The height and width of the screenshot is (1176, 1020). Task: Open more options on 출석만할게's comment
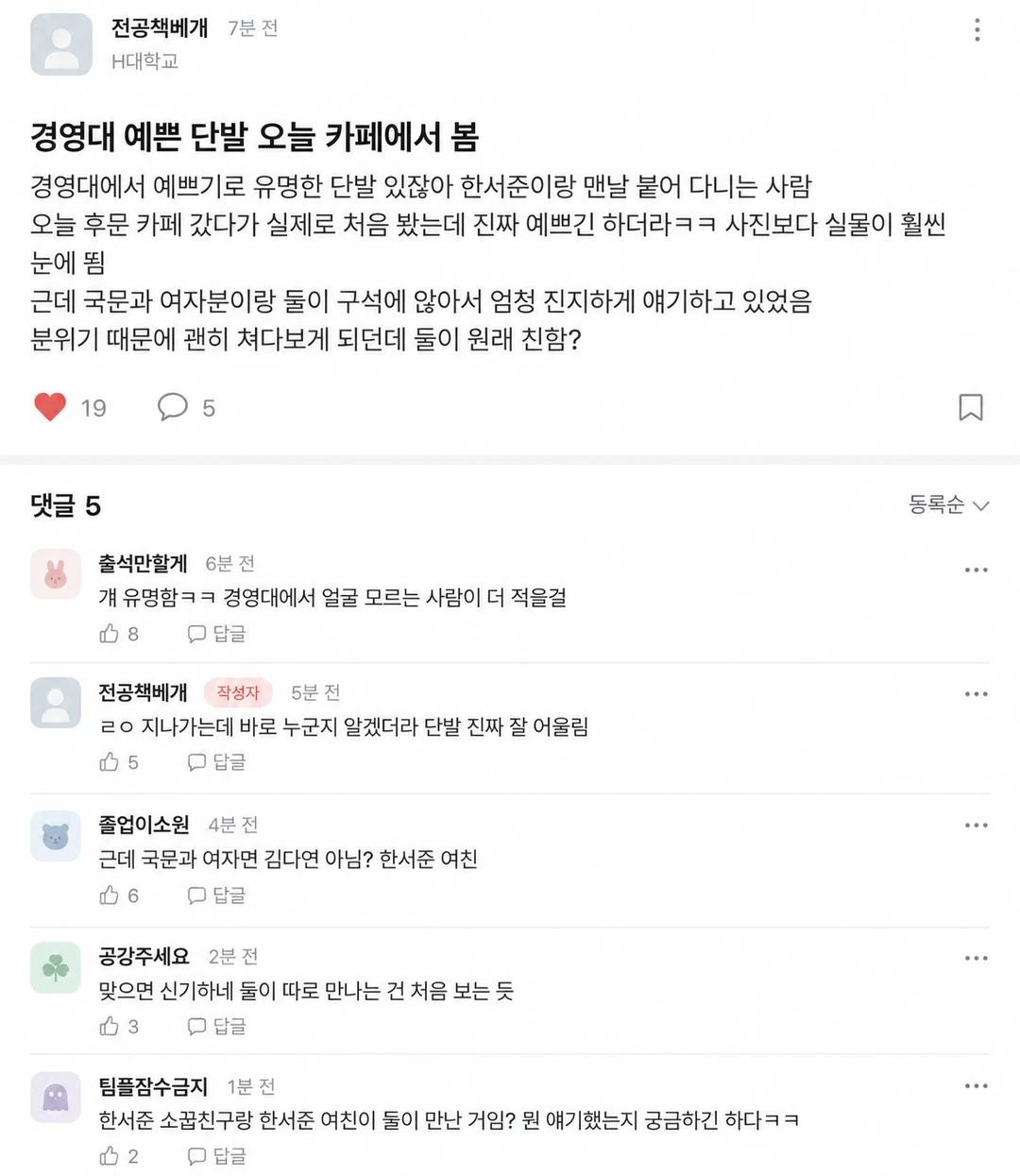[977, 570]
